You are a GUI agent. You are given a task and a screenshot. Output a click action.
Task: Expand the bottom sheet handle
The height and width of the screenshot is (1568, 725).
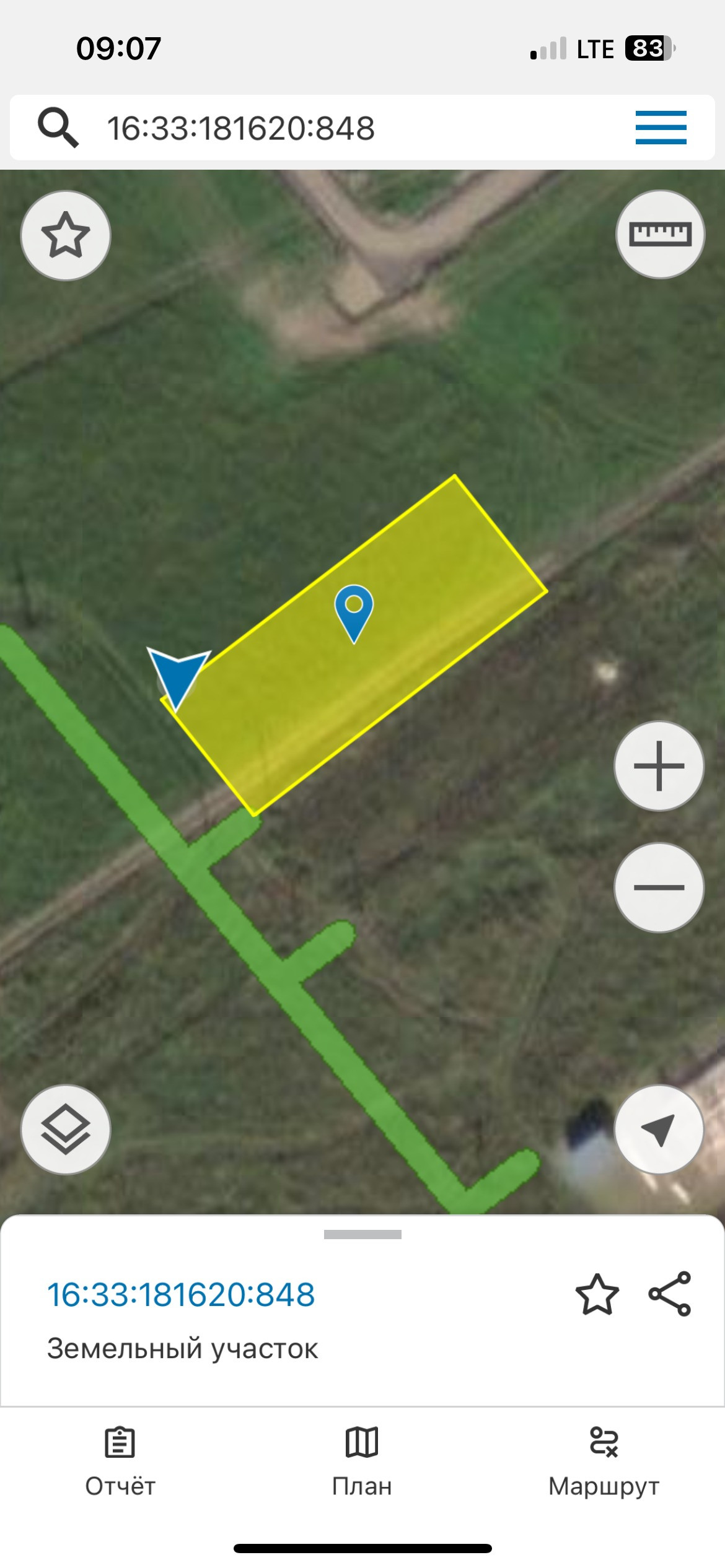362,1234
